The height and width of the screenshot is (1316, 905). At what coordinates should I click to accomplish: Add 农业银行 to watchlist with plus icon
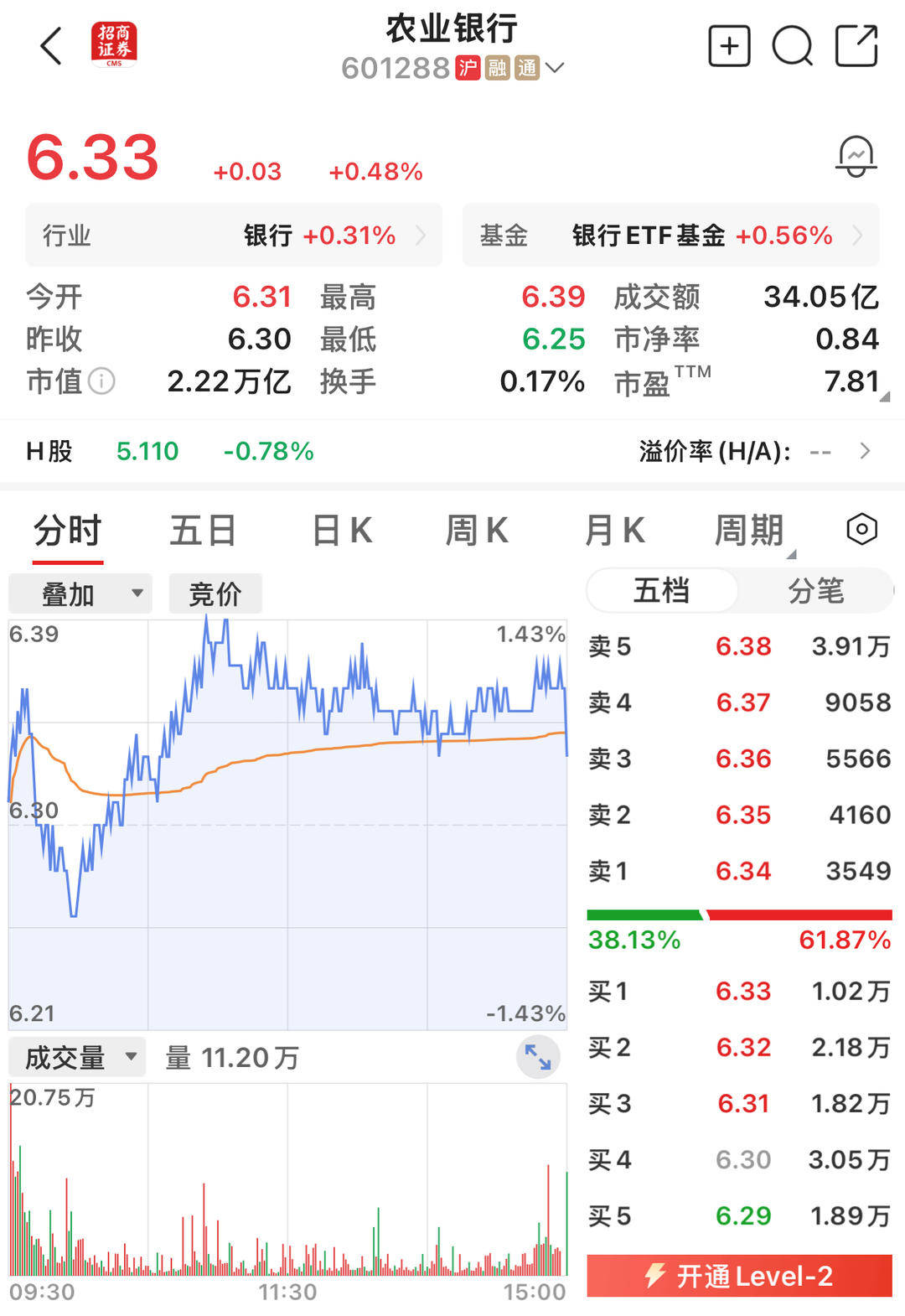tap(729, 46)
